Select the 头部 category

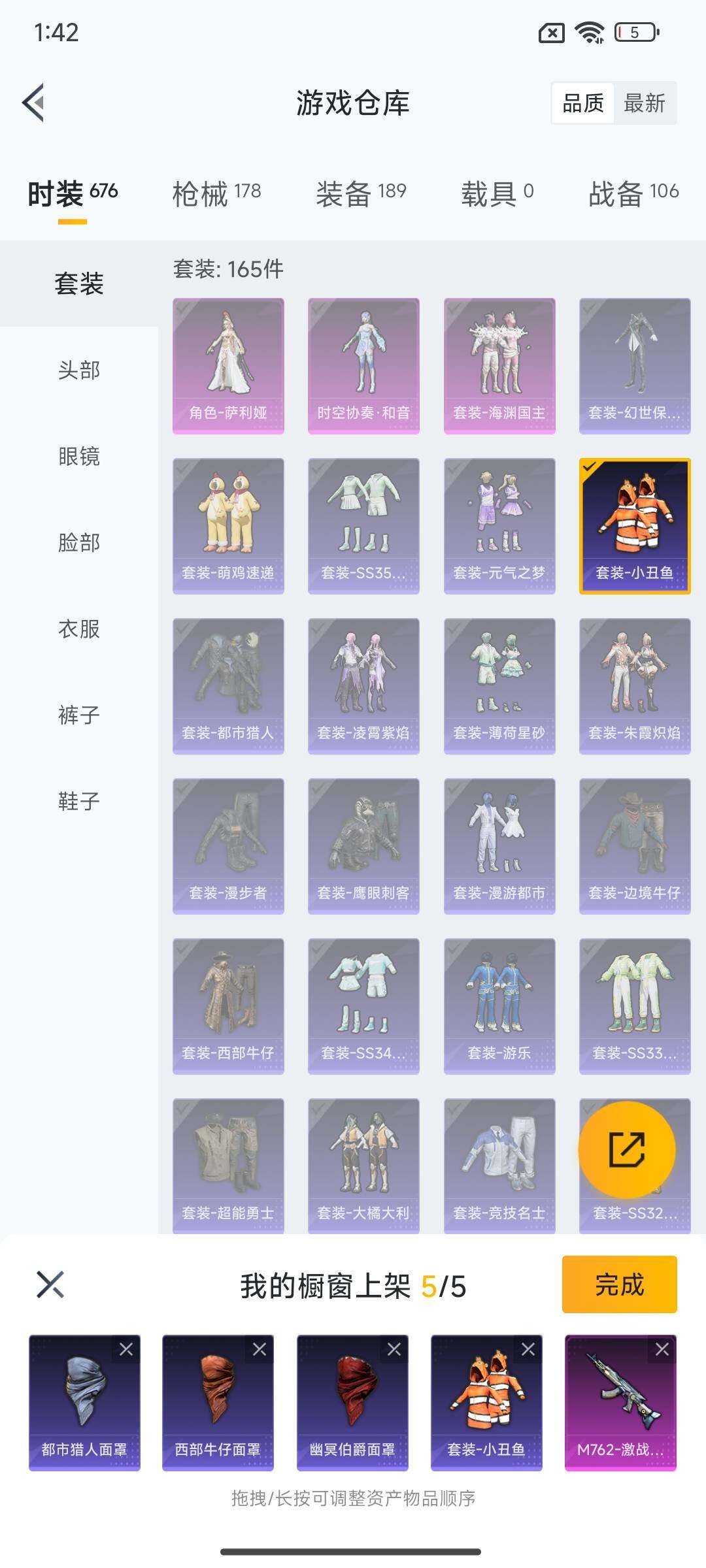coord(79,370)
